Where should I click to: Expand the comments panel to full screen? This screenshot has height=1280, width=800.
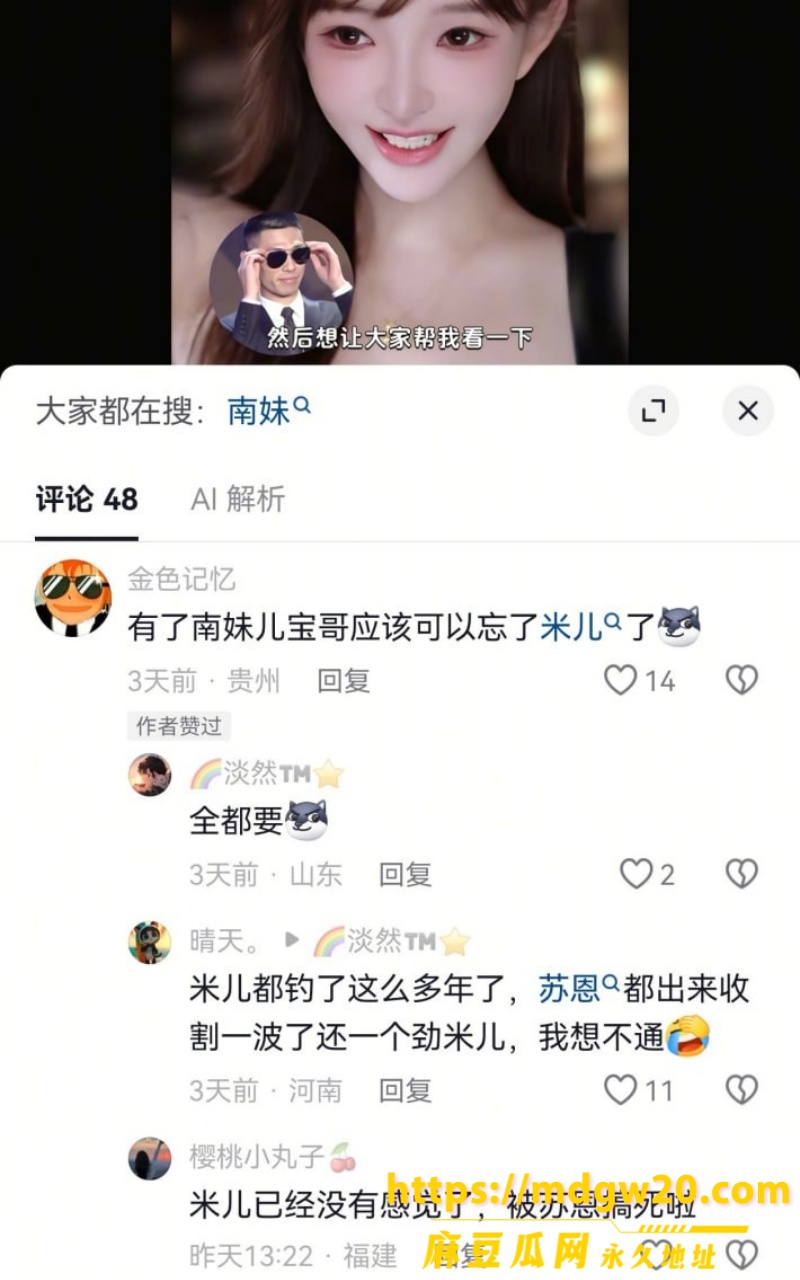(653, 410)
